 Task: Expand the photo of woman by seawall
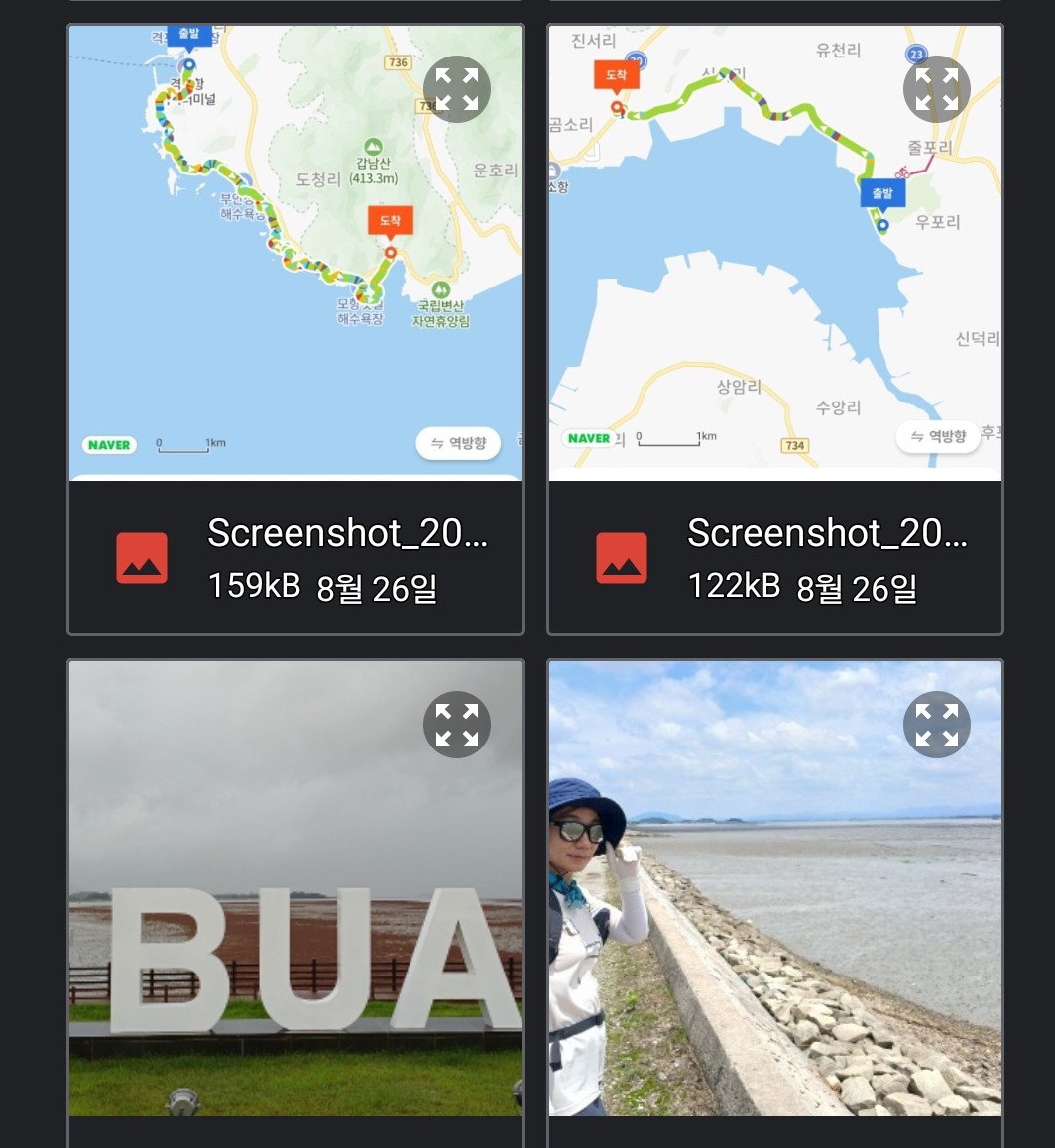pyautogui.click(x=936, y=725)
